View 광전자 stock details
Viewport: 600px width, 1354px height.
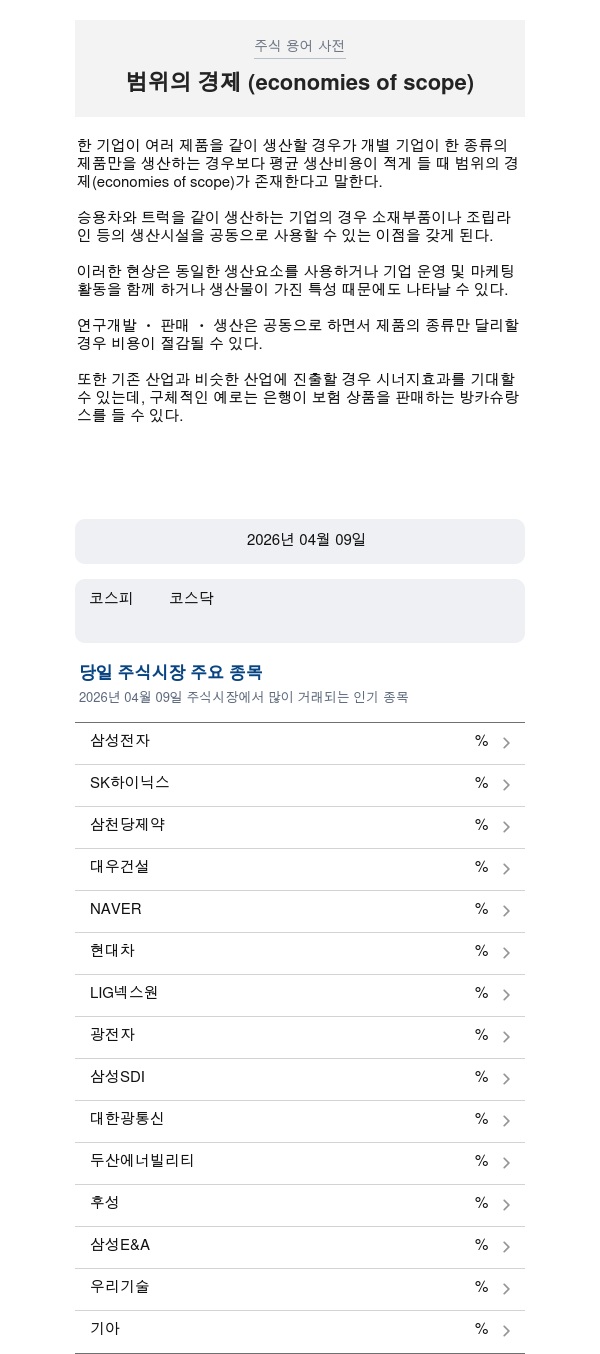pyautogui.click(x=300, y=1036)
